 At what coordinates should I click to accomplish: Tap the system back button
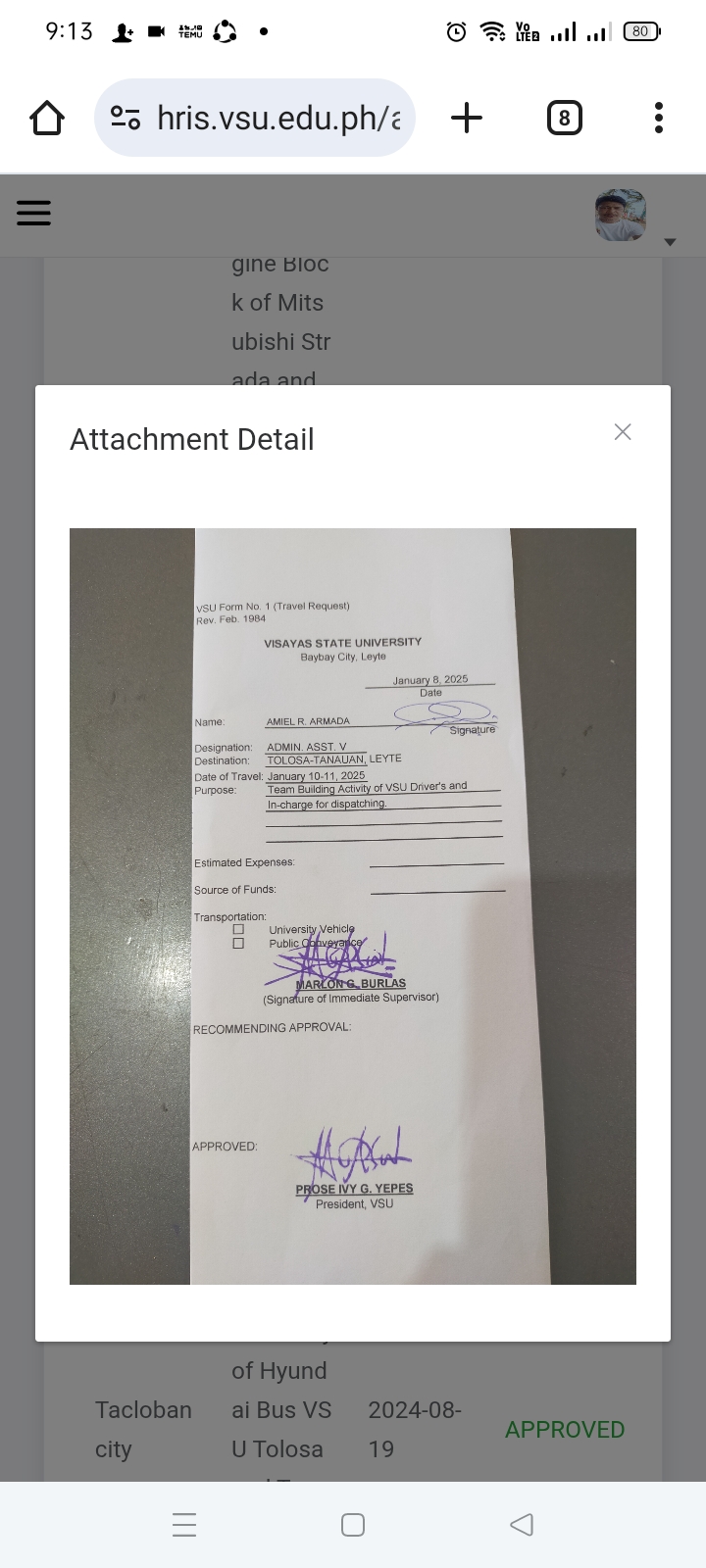522,1524
